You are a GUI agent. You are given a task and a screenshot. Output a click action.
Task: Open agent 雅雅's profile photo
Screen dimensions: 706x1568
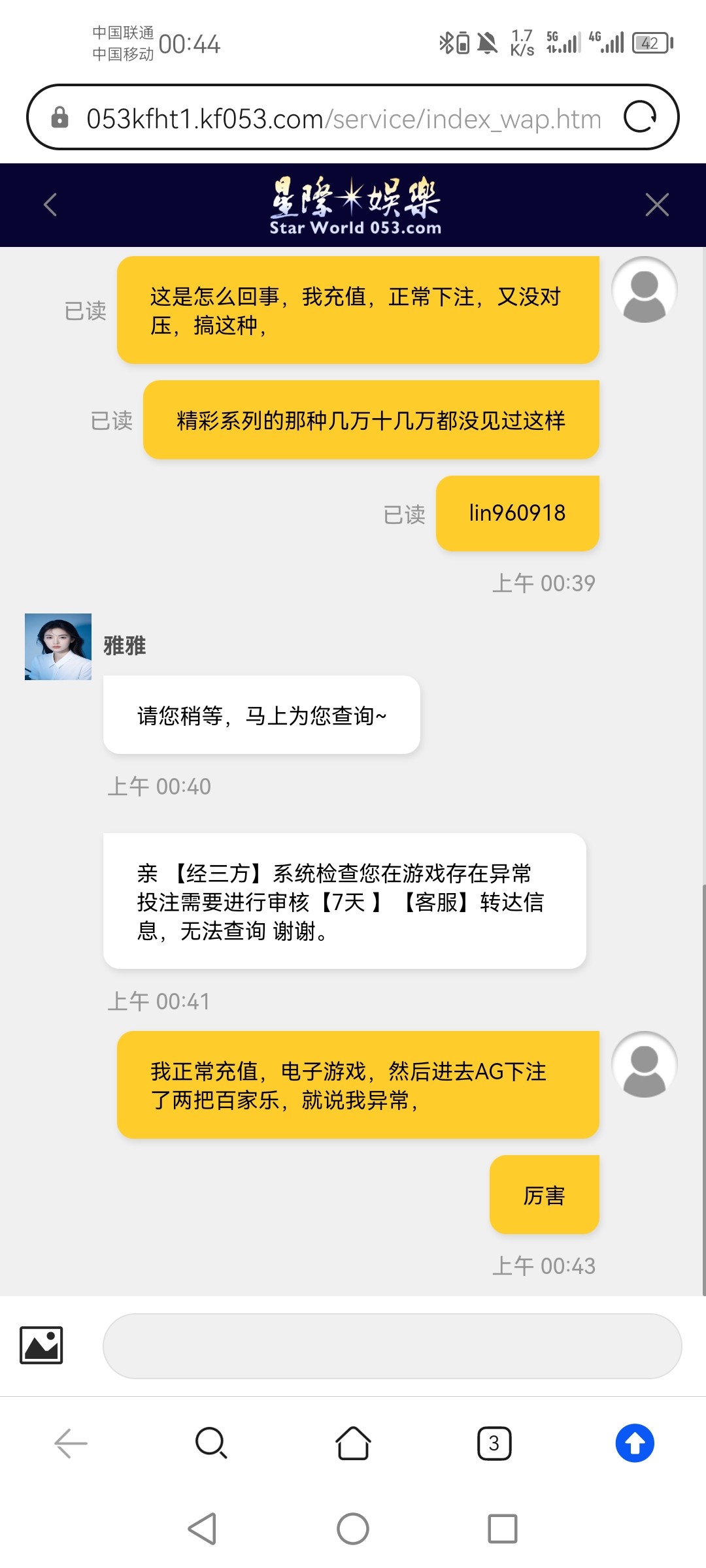58,646
